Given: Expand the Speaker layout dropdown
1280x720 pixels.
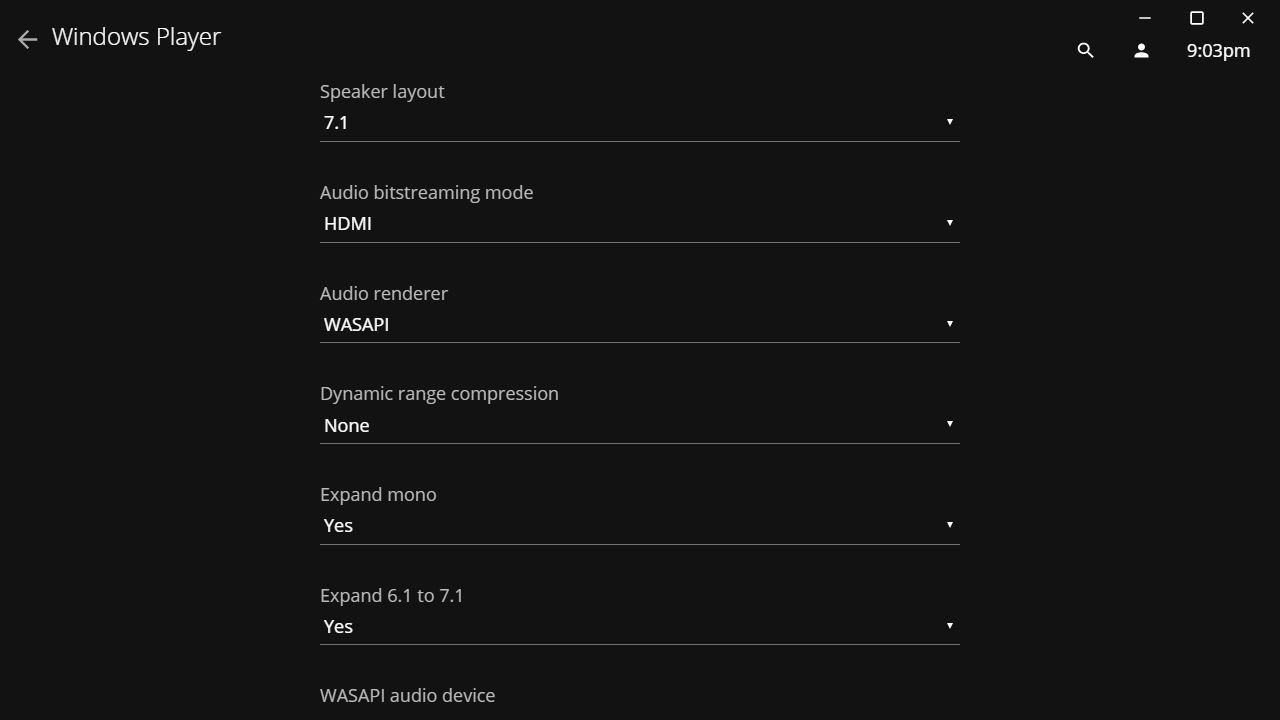Looking at the screenshot, I should 639,123.
